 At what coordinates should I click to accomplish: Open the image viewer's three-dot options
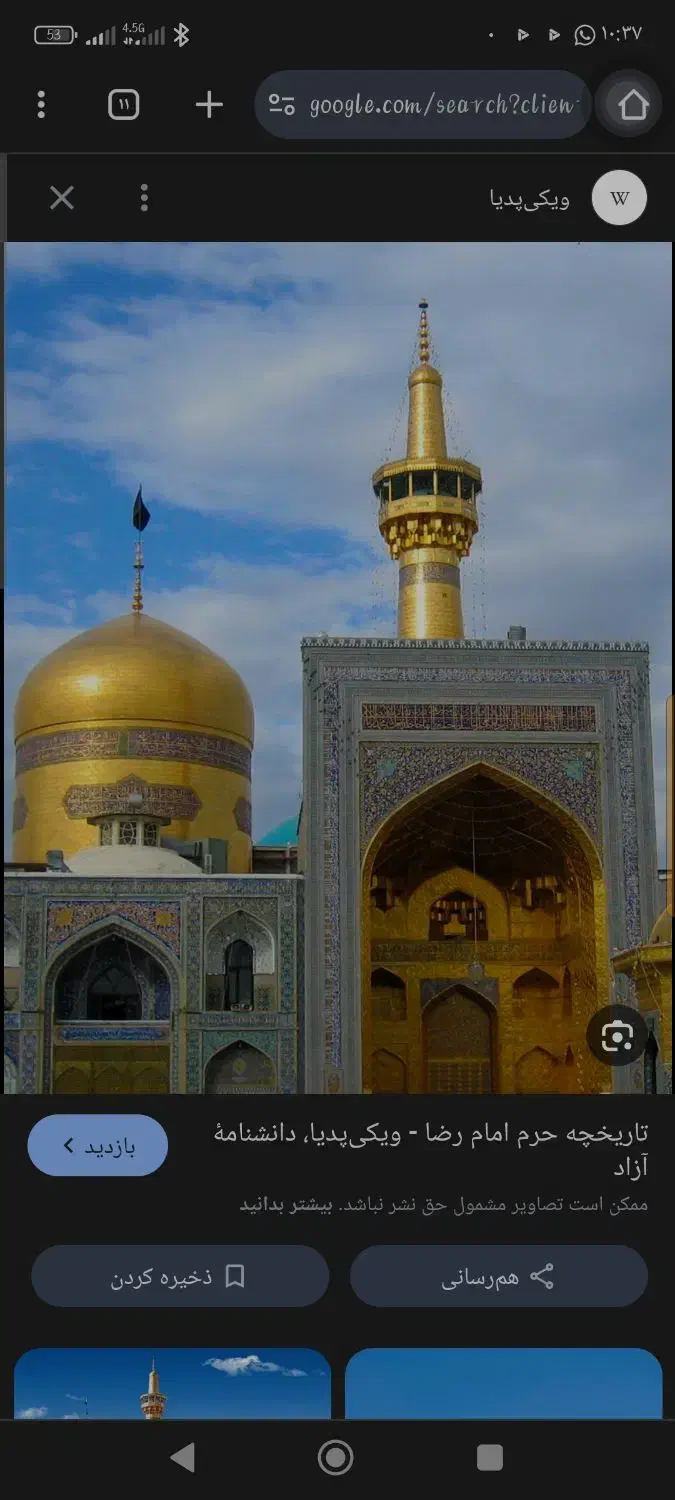(x=144, y=198)
